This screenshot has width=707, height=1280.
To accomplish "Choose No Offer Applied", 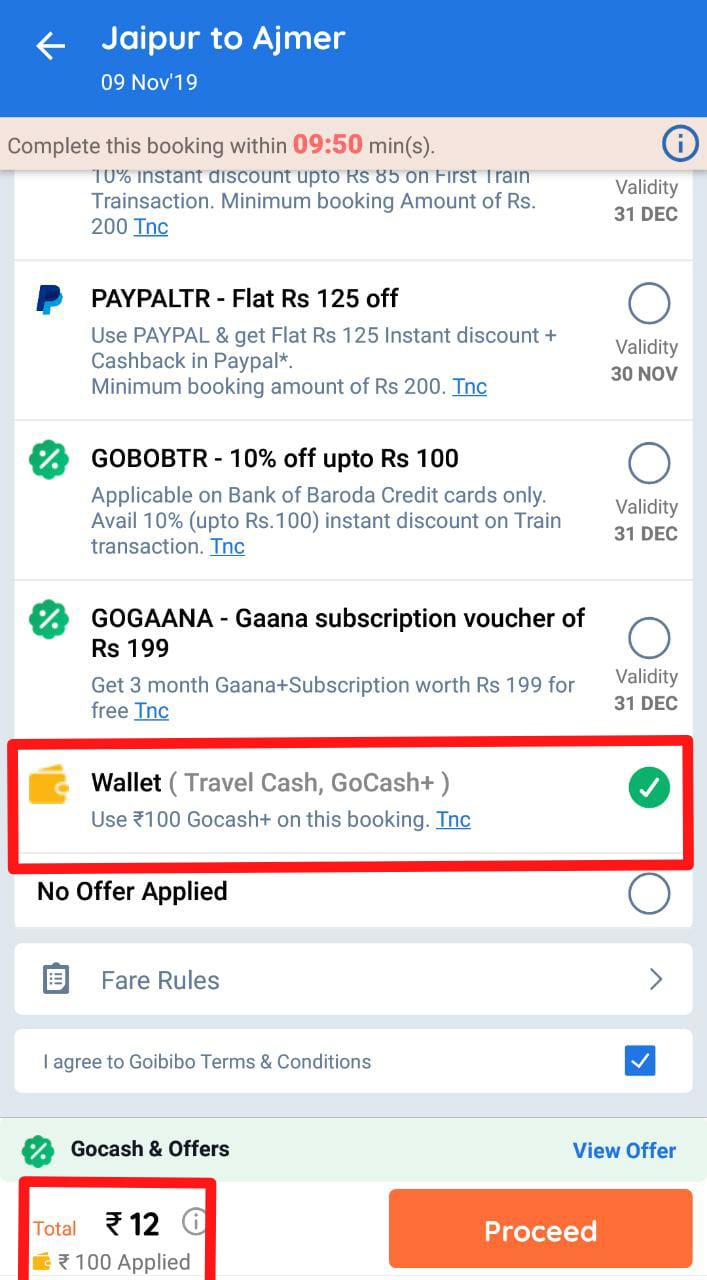I will point(649,894).
